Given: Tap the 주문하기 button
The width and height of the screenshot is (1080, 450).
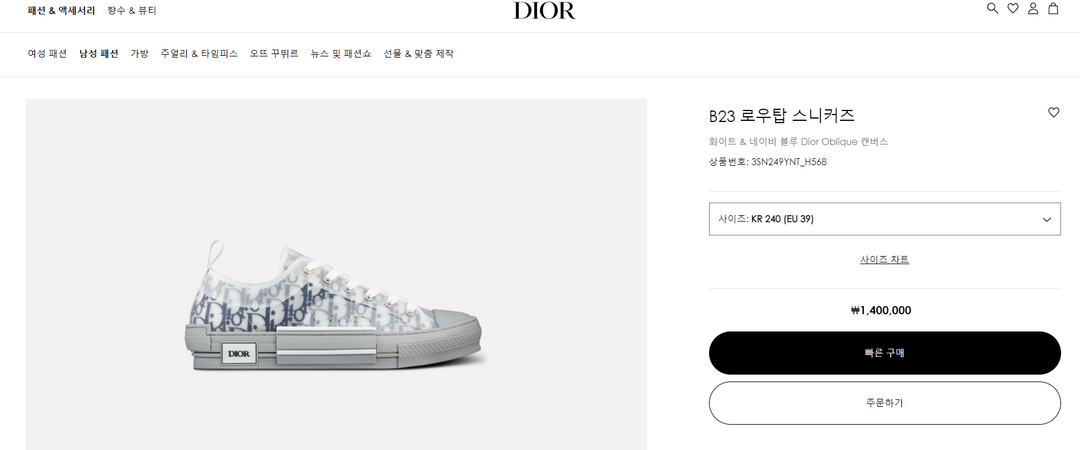Looking at the screenshot, I should point(884,403).
